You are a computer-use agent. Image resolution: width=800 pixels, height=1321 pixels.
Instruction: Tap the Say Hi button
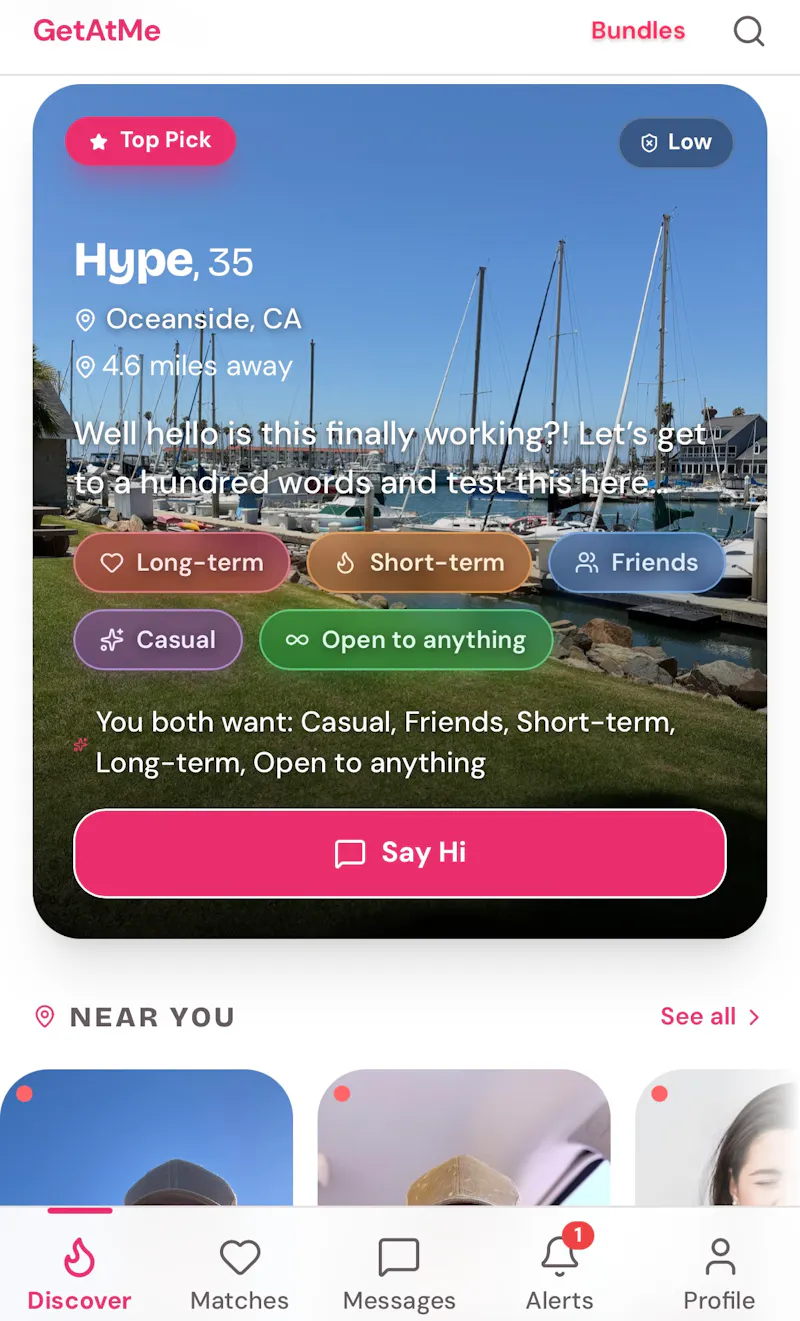click(400, 853)
